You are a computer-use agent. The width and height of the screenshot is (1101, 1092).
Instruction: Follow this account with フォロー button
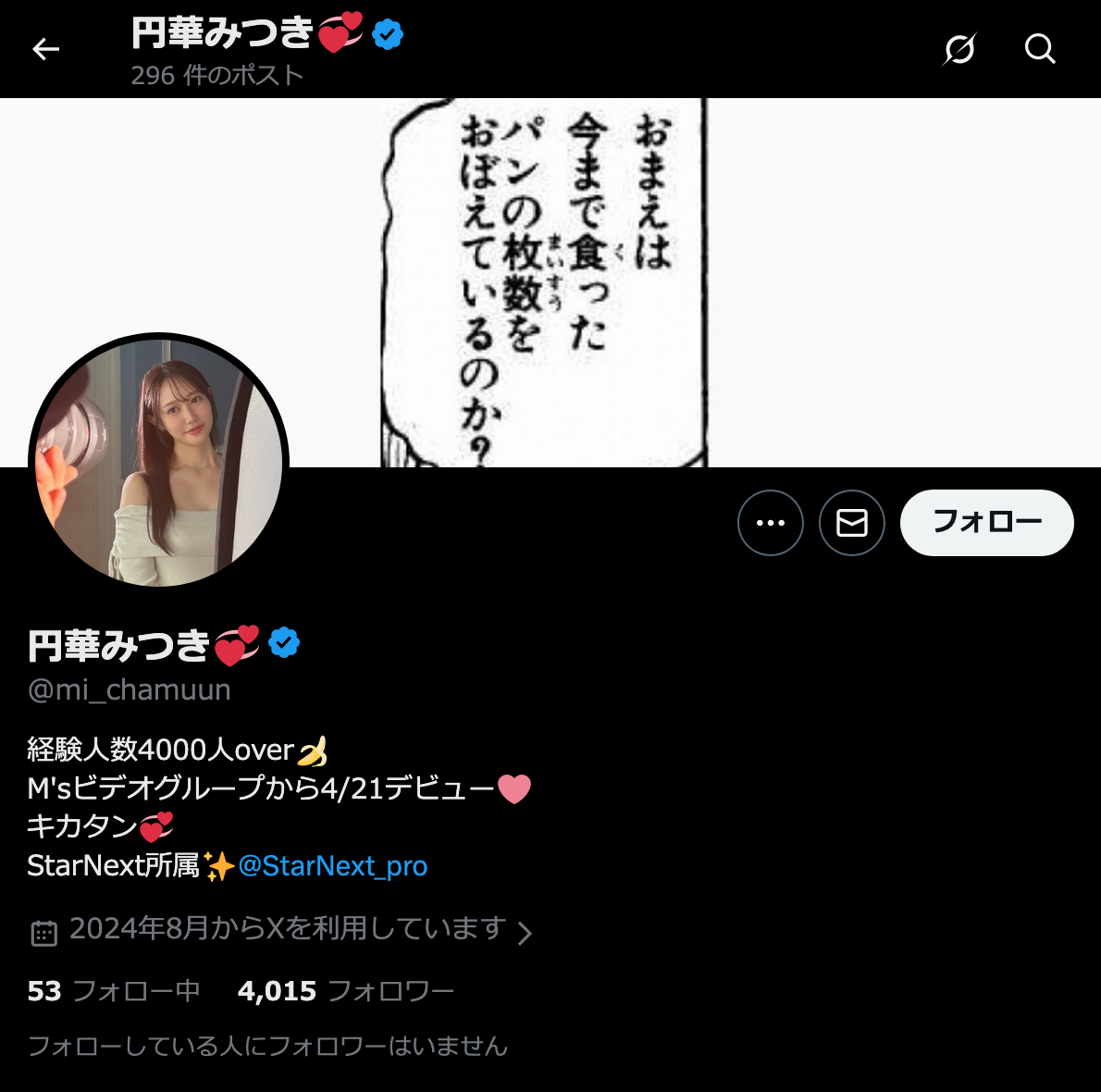(x=986, y=523)
